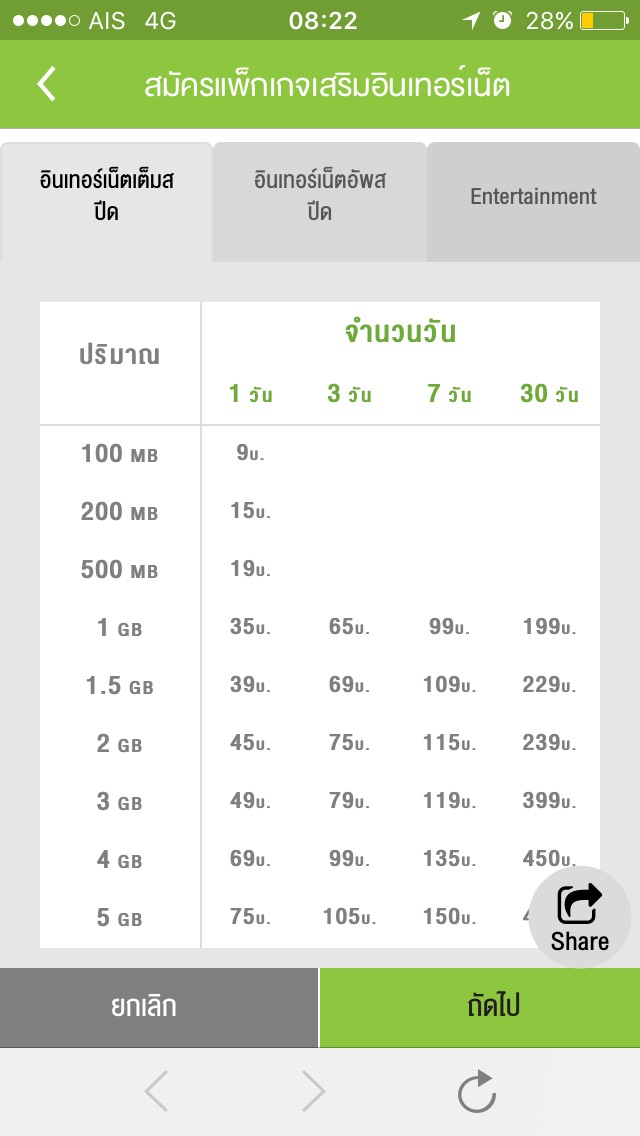Switch to the อินเทอร์เน็ตเต็มสปีด tab

pos(106,201)
